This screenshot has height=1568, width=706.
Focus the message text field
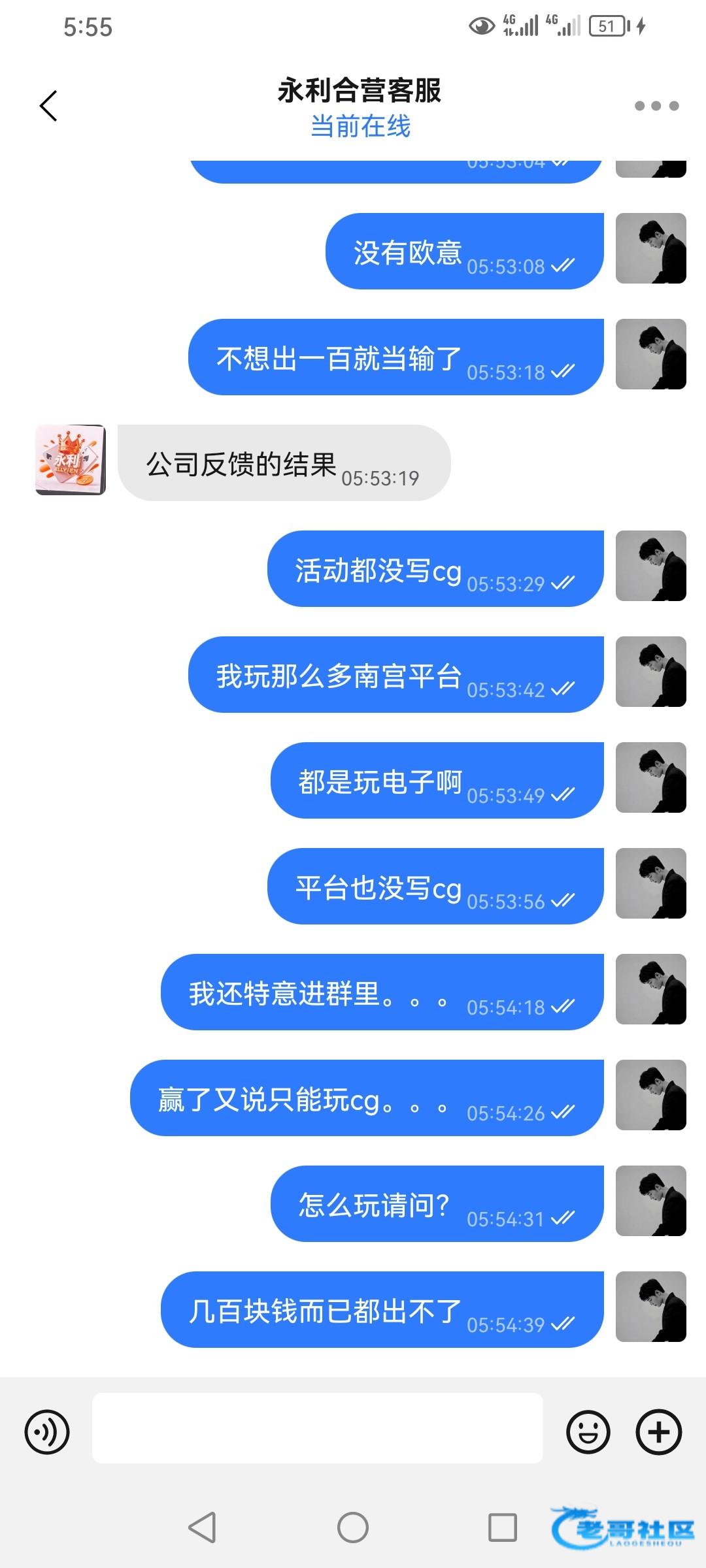[x=317, y=1428]
